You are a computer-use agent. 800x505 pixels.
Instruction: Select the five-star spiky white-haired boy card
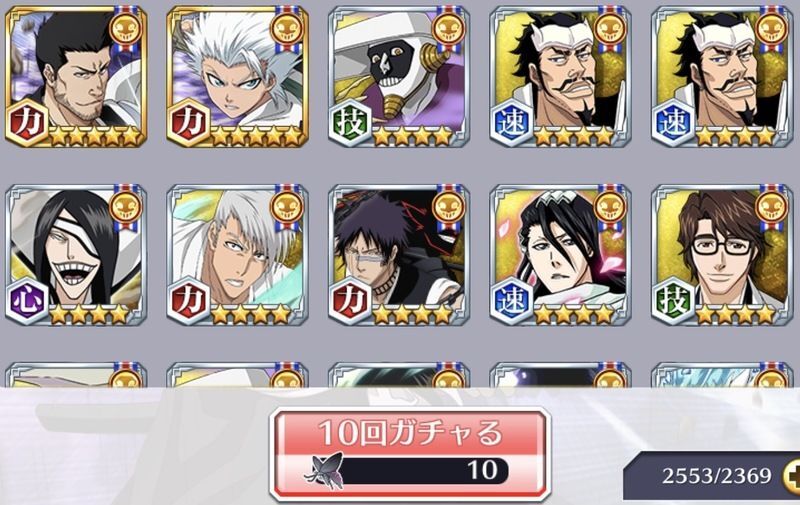pyautogui.click(x=238, y=77)
